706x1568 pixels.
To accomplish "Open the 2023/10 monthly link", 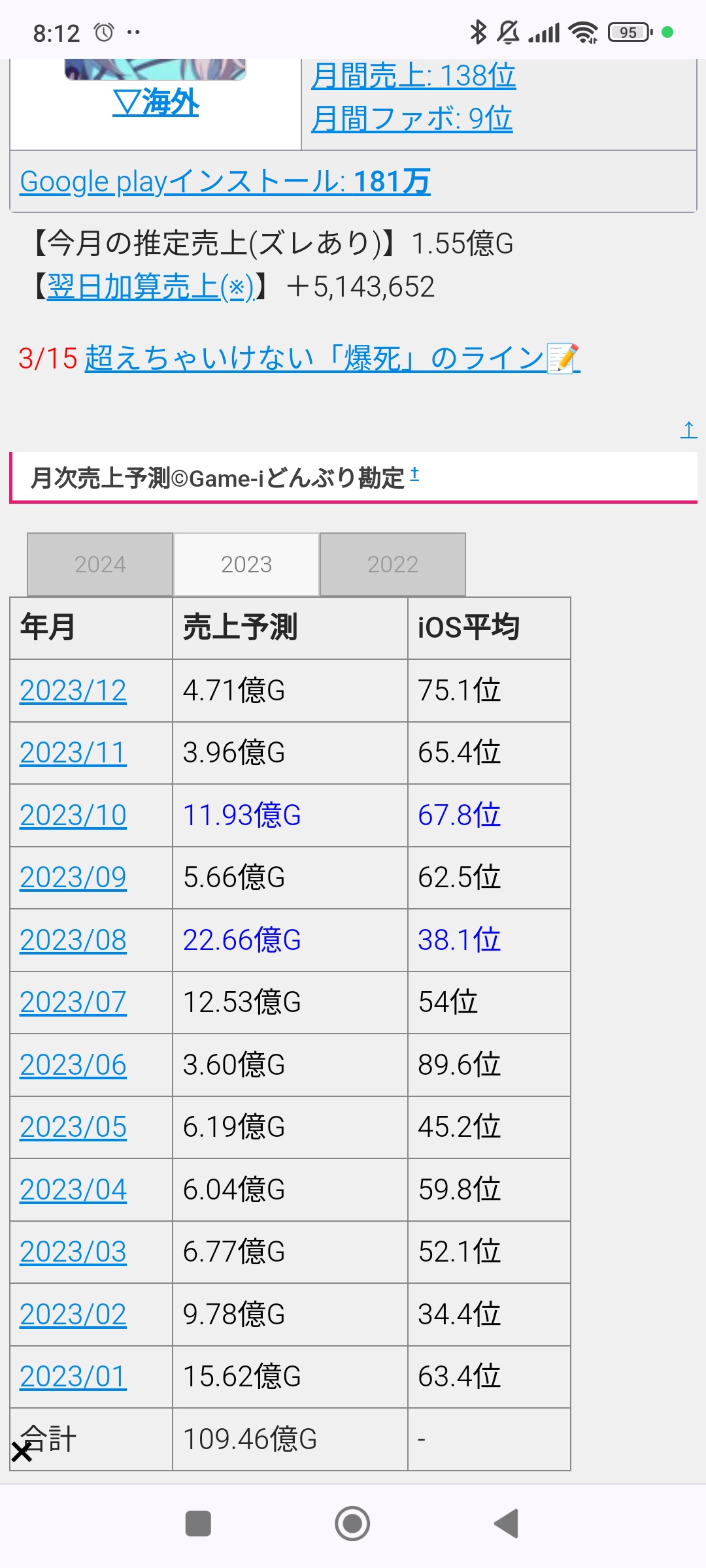I will pyautogui.click(x=73, y=815).
